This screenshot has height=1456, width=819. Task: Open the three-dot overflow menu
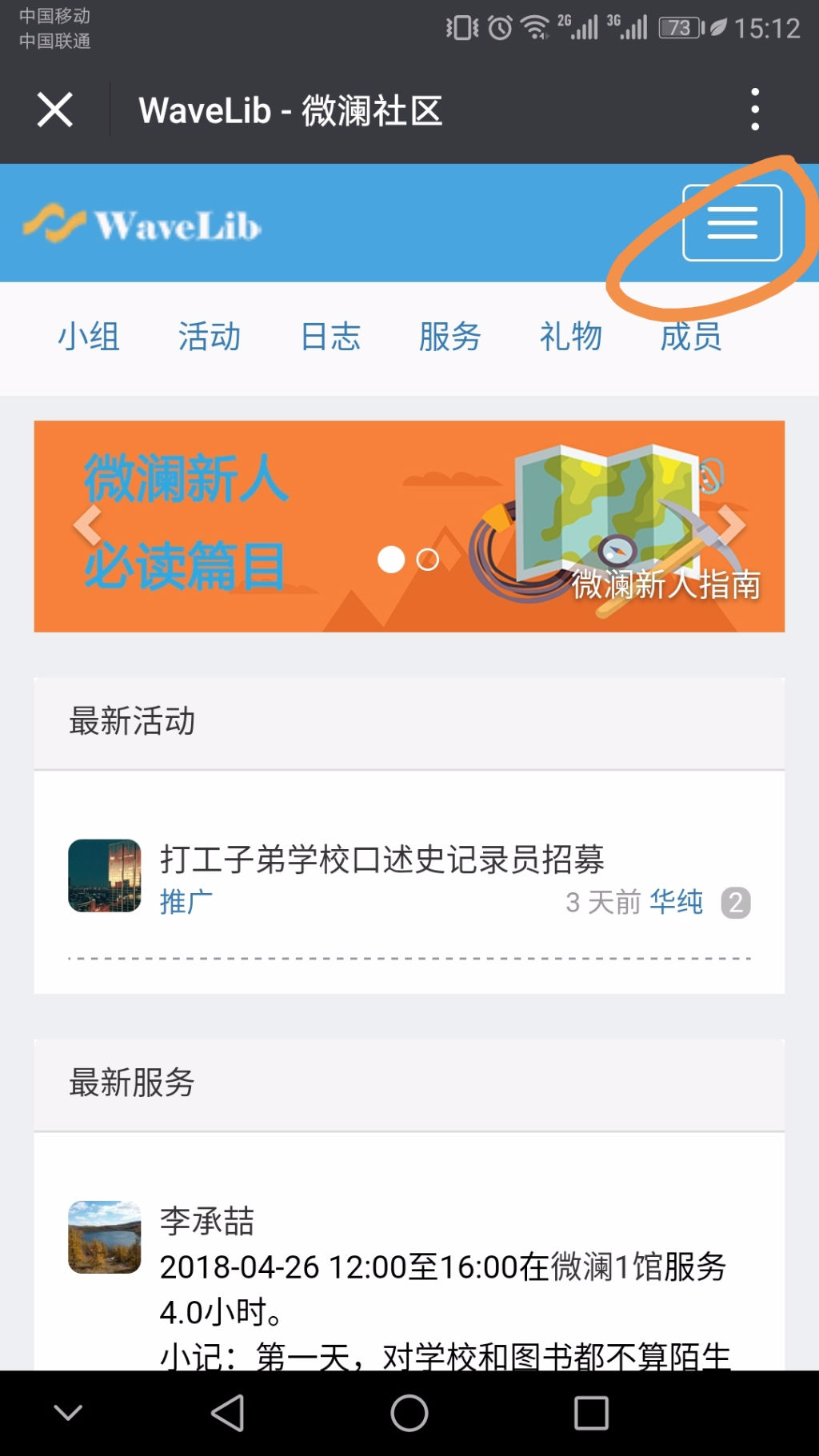[754, 110]
